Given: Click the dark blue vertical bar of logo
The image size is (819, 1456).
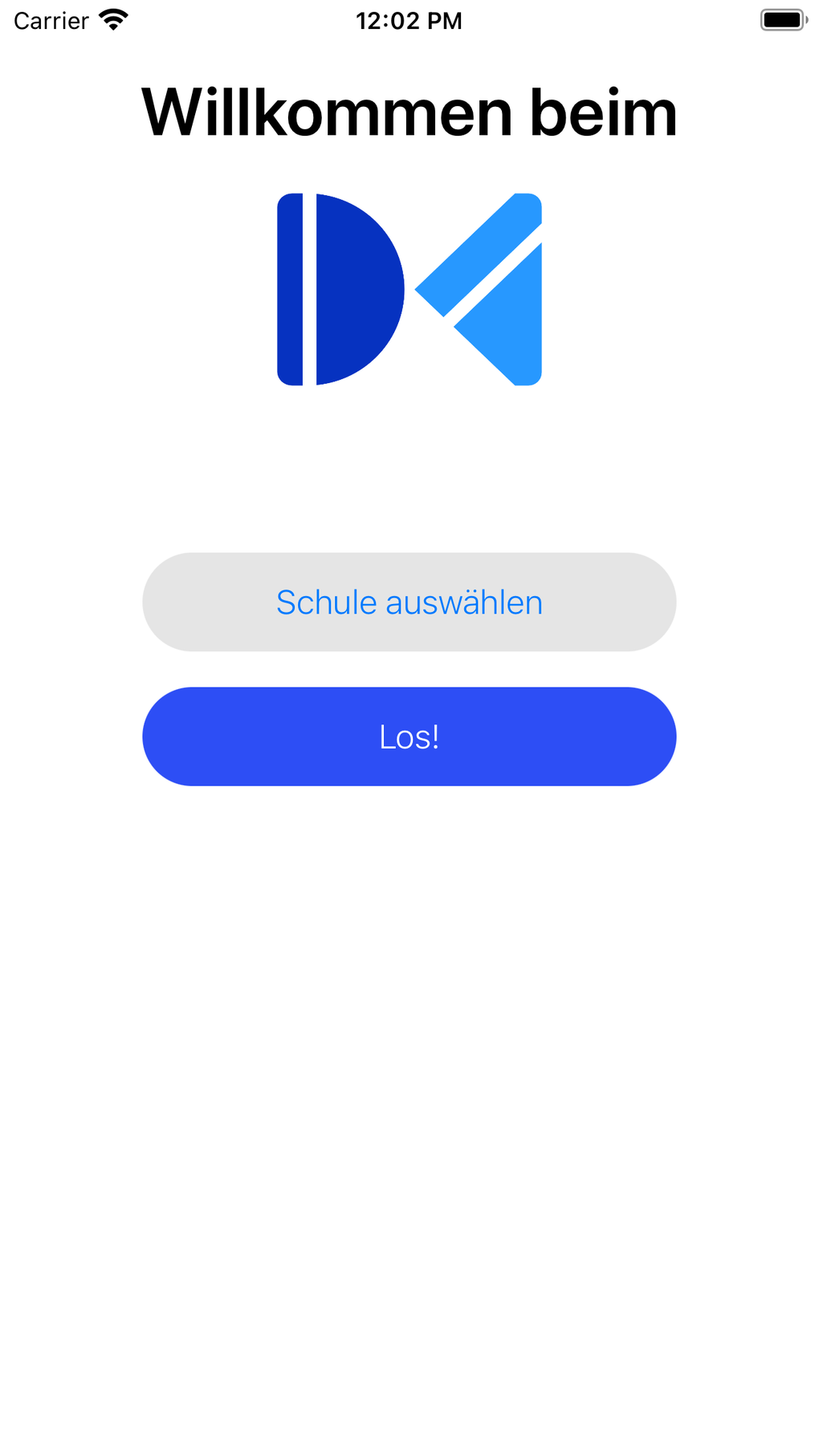Looking at the screenshot, I should click(x=291, y=289).
